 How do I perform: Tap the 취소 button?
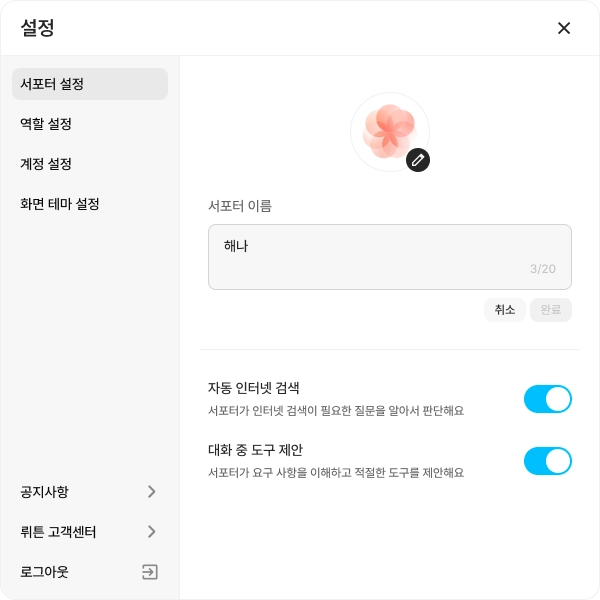504,310
